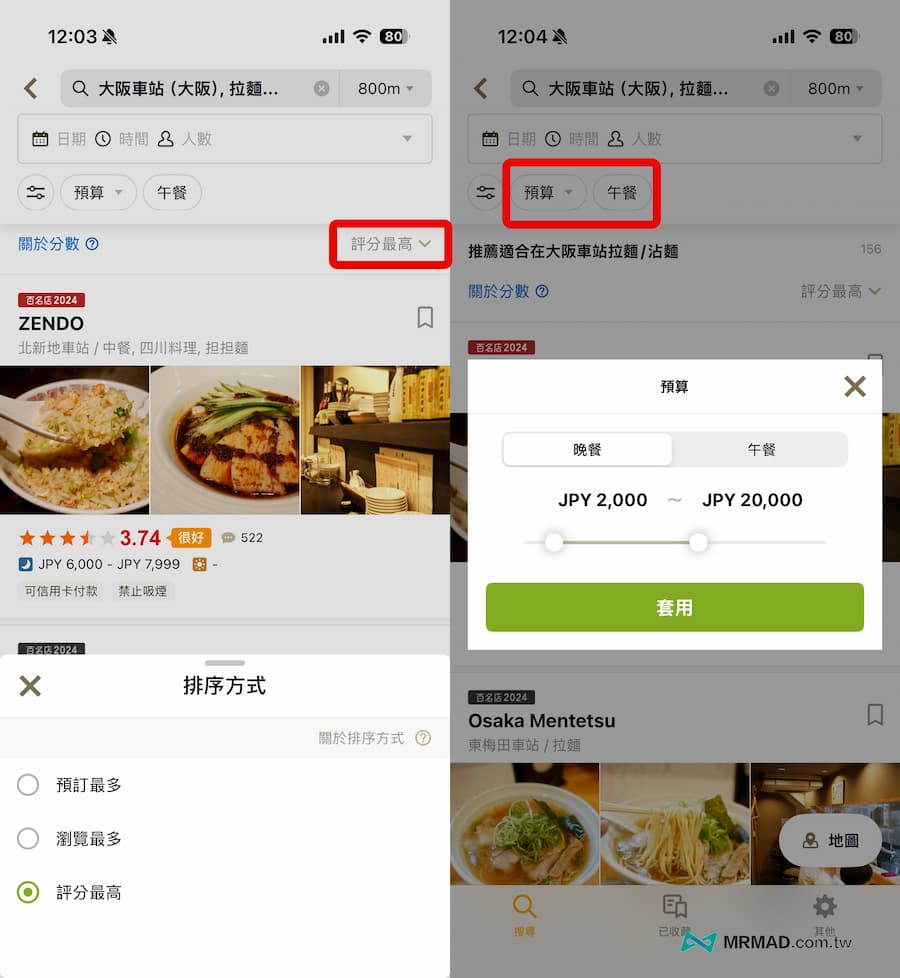Tap the green 套用 apply button
This screenshot has height=978, width=900.
click(x=674, y=607)
